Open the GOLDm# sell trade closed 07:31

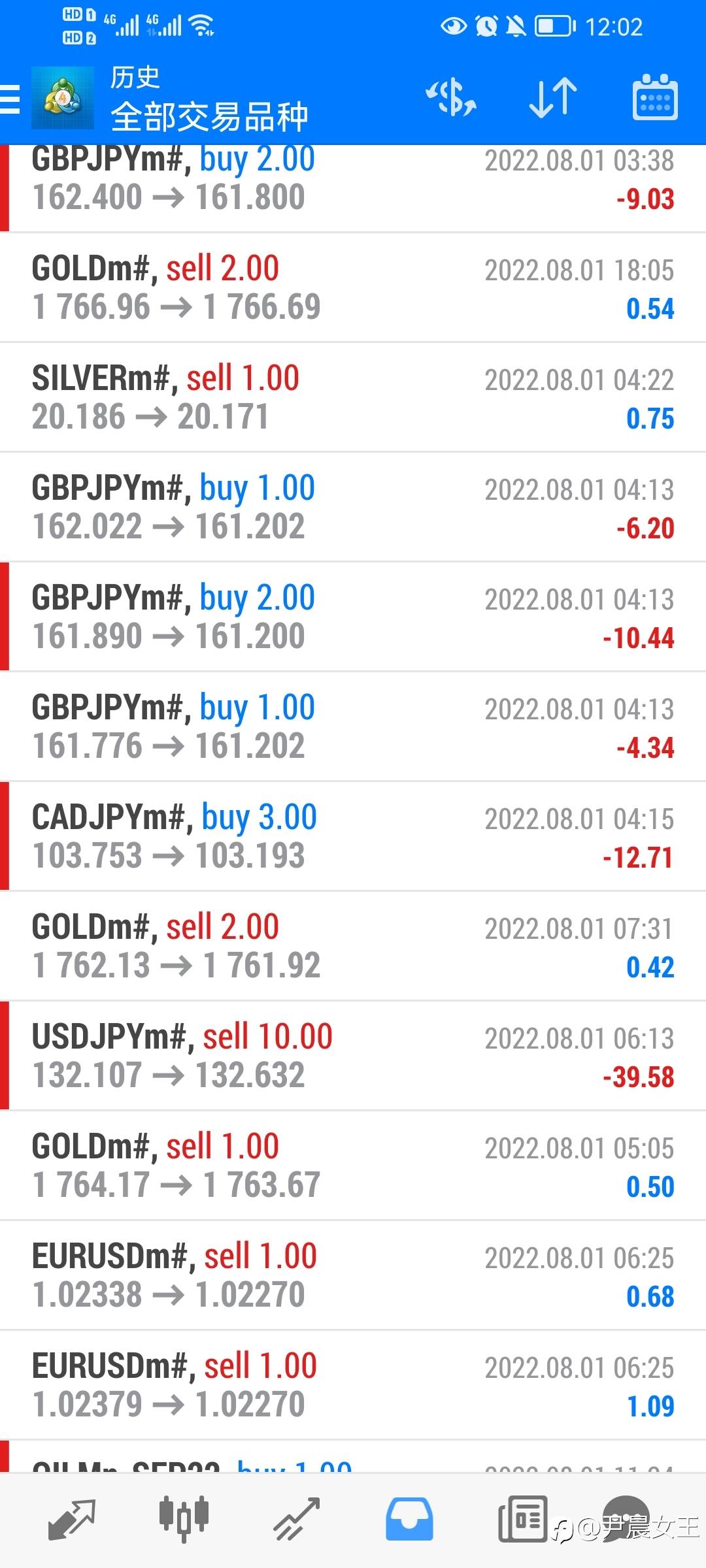click(353, 946)
